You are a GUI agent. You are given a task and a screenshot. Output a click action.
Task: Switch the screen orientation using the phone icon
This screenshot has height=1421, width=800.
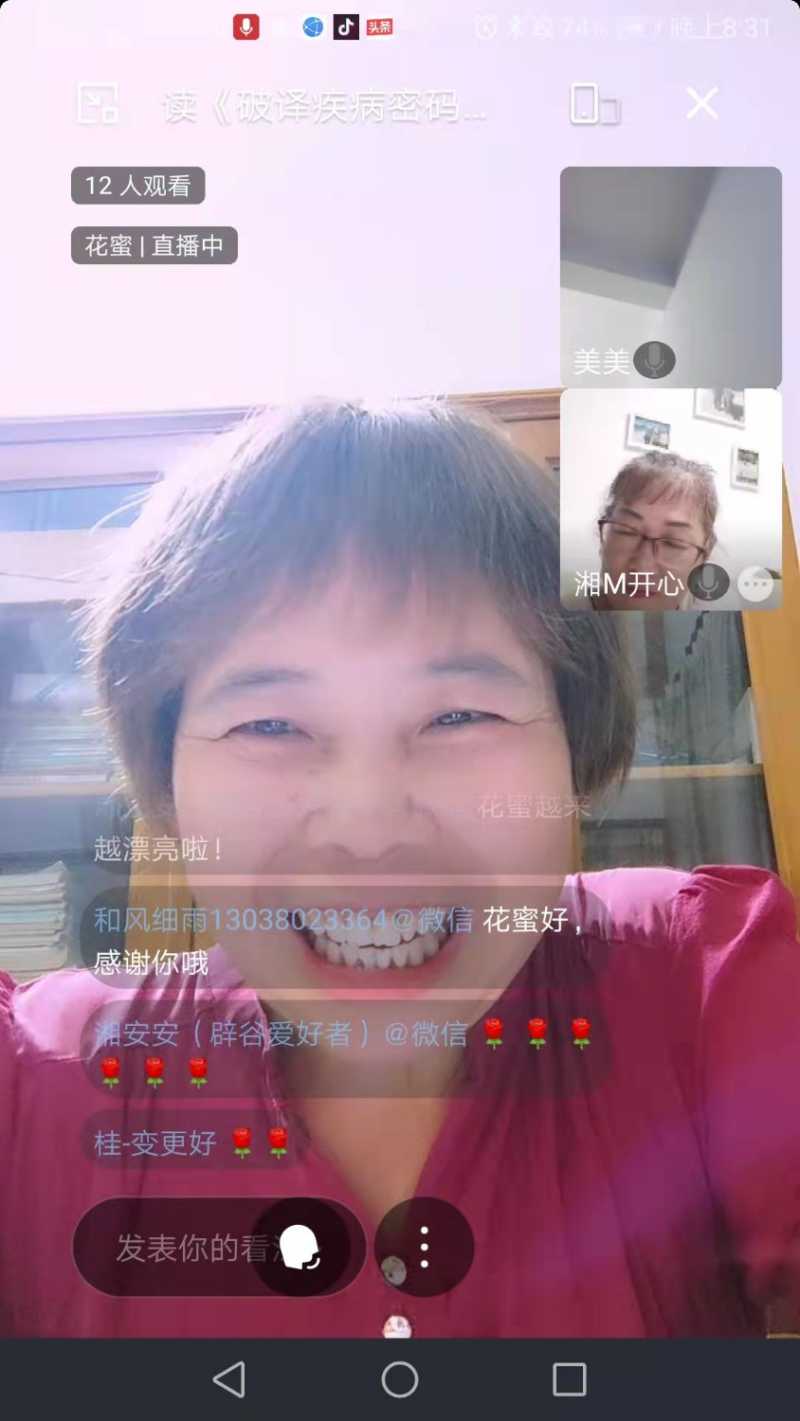[594, 104]
